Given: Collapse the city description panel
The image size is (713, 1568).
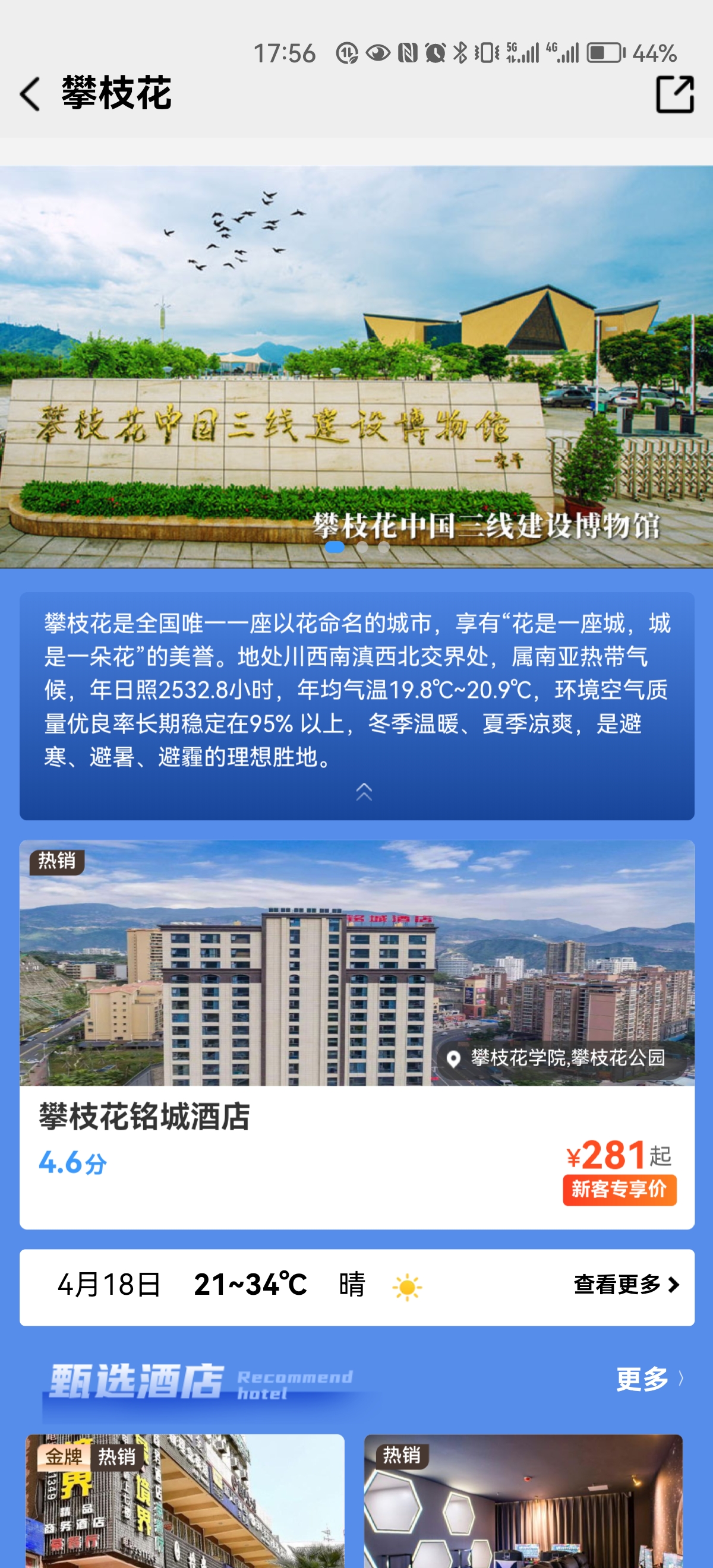Looking at the screenshot, I should [x=364, y=792].
